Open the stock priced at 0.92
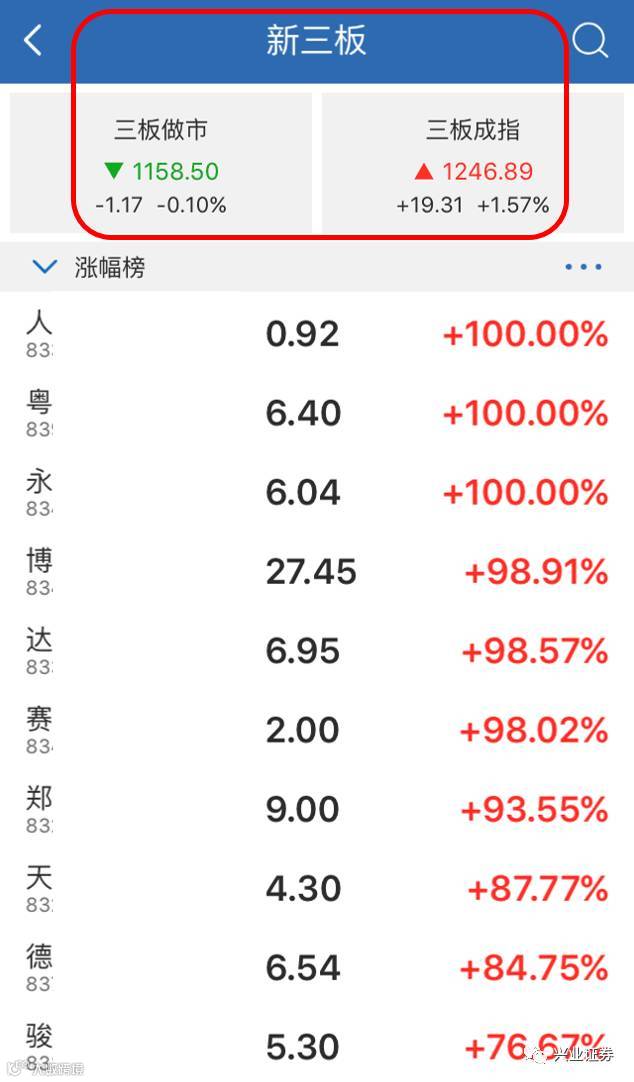The height and width of the screenshot is (1082, 634). (x=316, y=333)
